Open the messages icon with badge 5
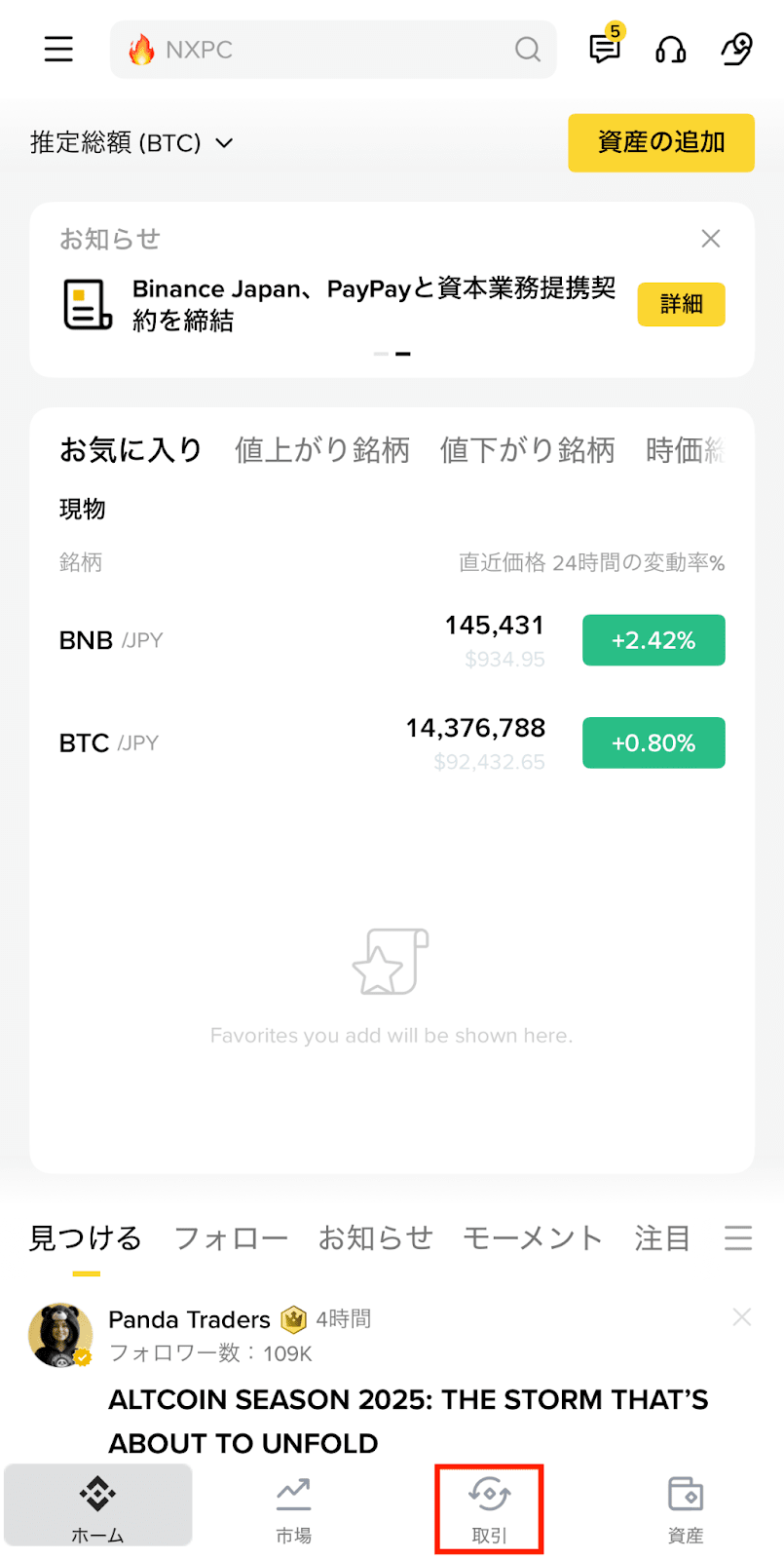 [x=605, y=49]
